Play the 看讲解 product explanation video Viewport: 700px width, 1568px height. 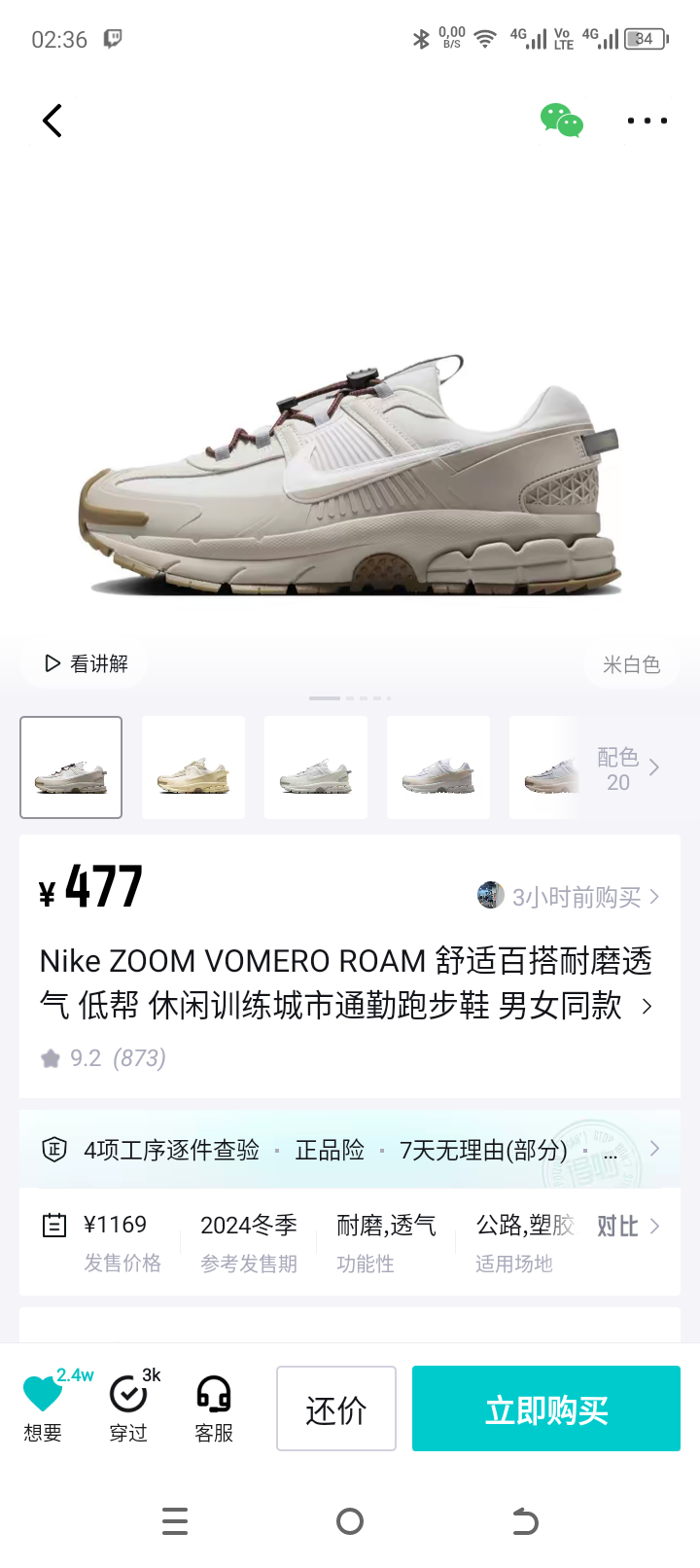[x=86, y=663]
